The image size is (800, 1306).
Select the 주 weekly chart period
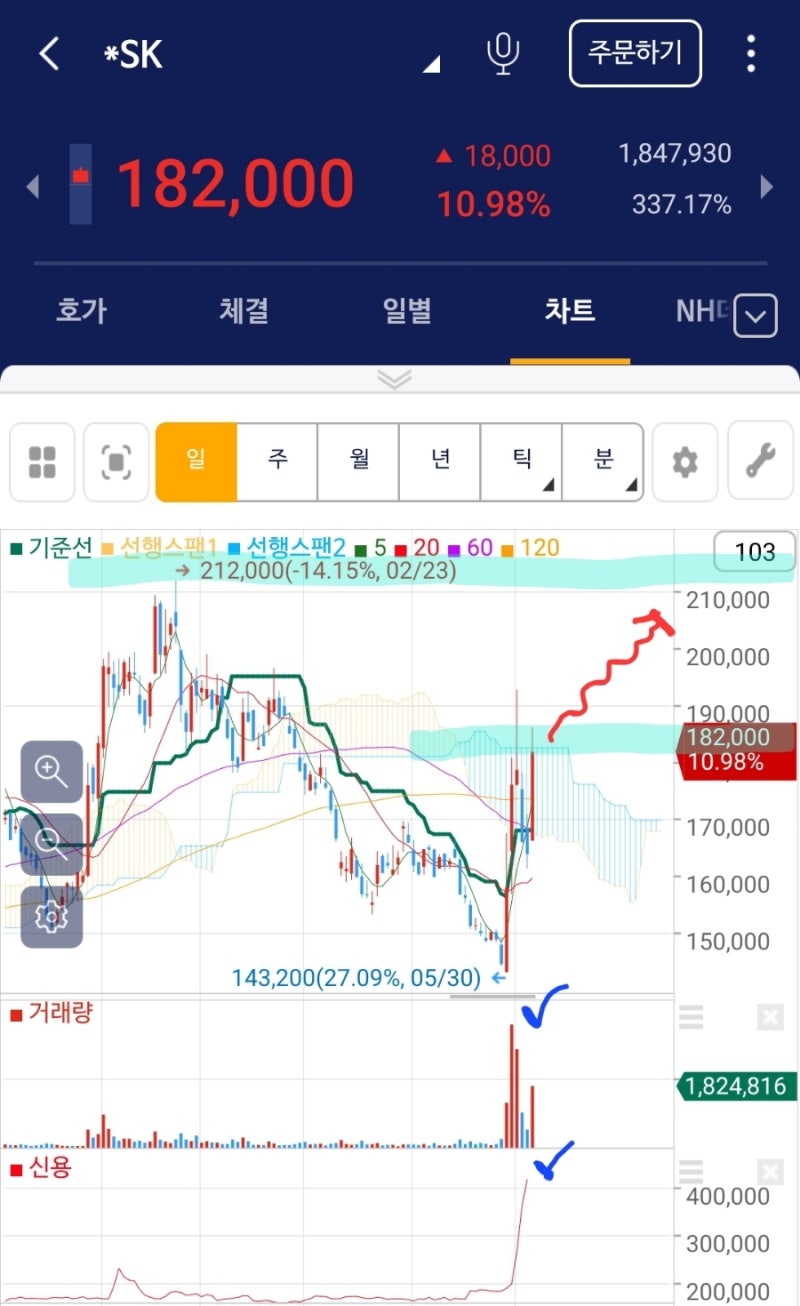pos(276,462)
